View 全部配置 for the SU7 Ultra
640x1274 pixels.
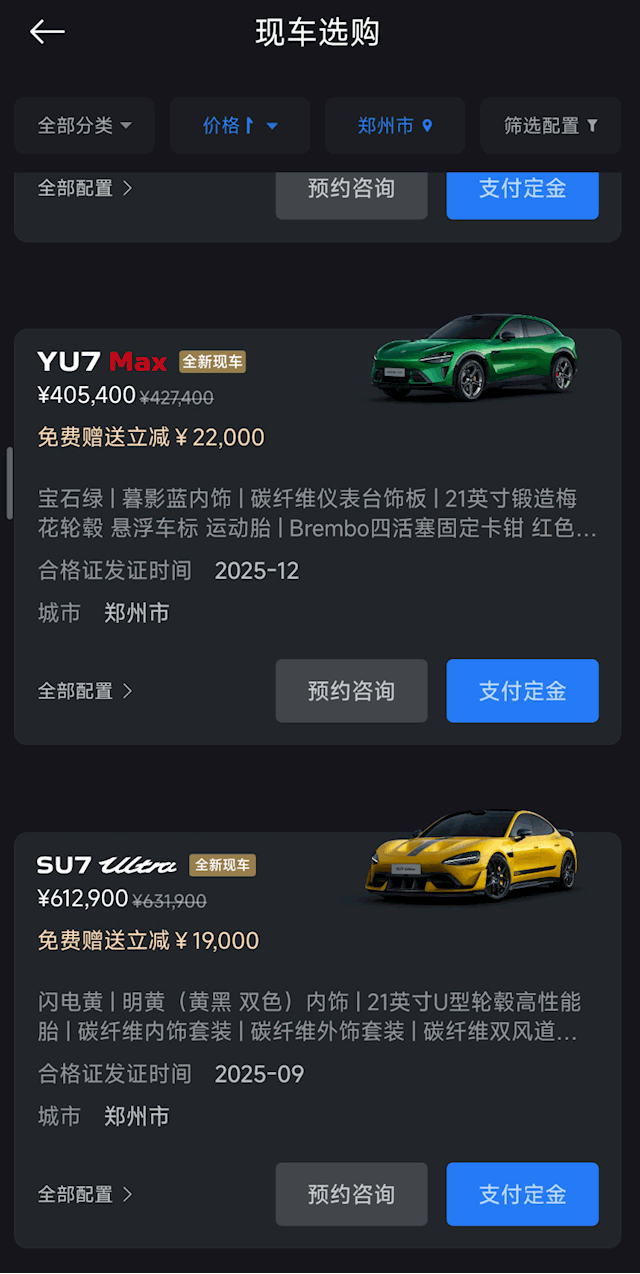[85, 1194]
